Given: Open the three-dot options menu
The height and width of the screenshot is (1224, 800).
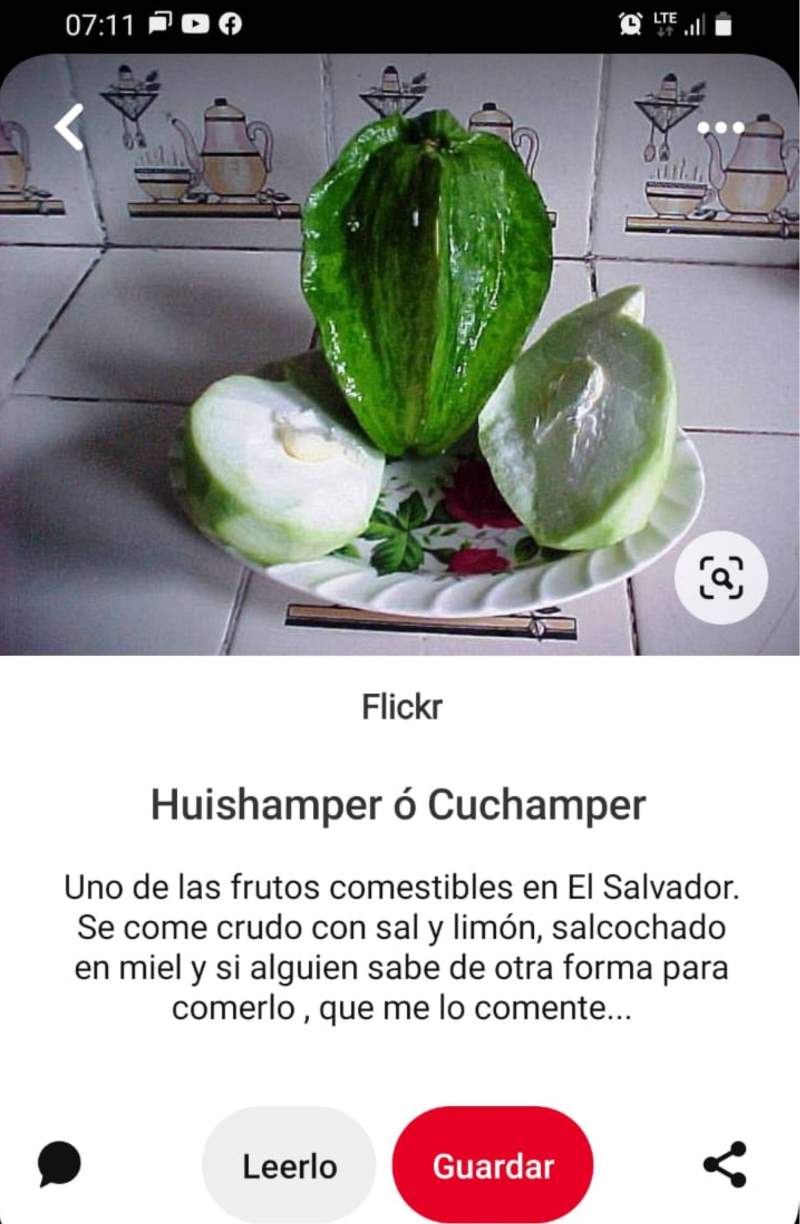Looking at the screenshot, I should [722, 128].
